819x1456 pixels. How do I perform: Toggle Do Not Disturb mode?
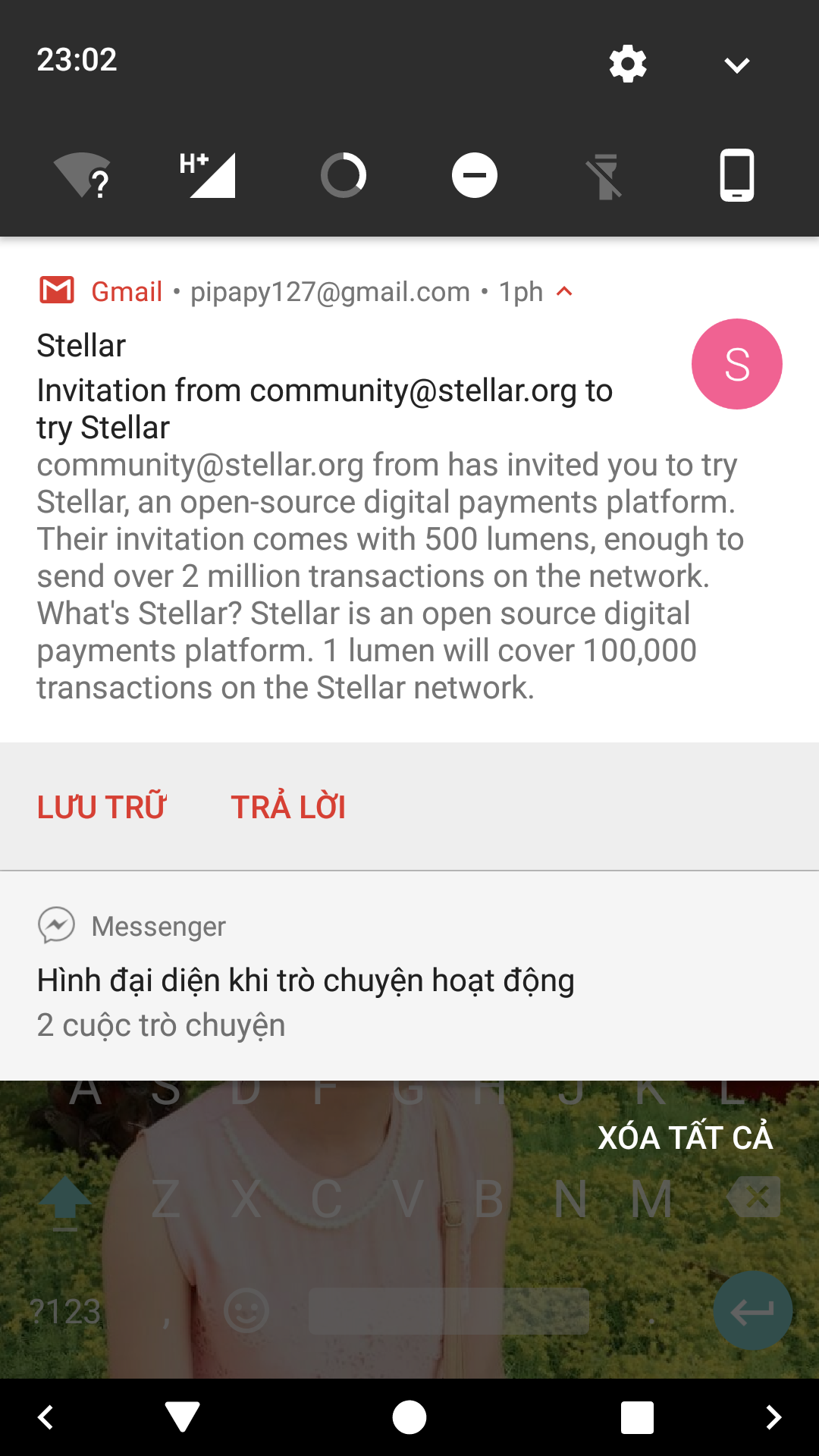pos(475,175)
